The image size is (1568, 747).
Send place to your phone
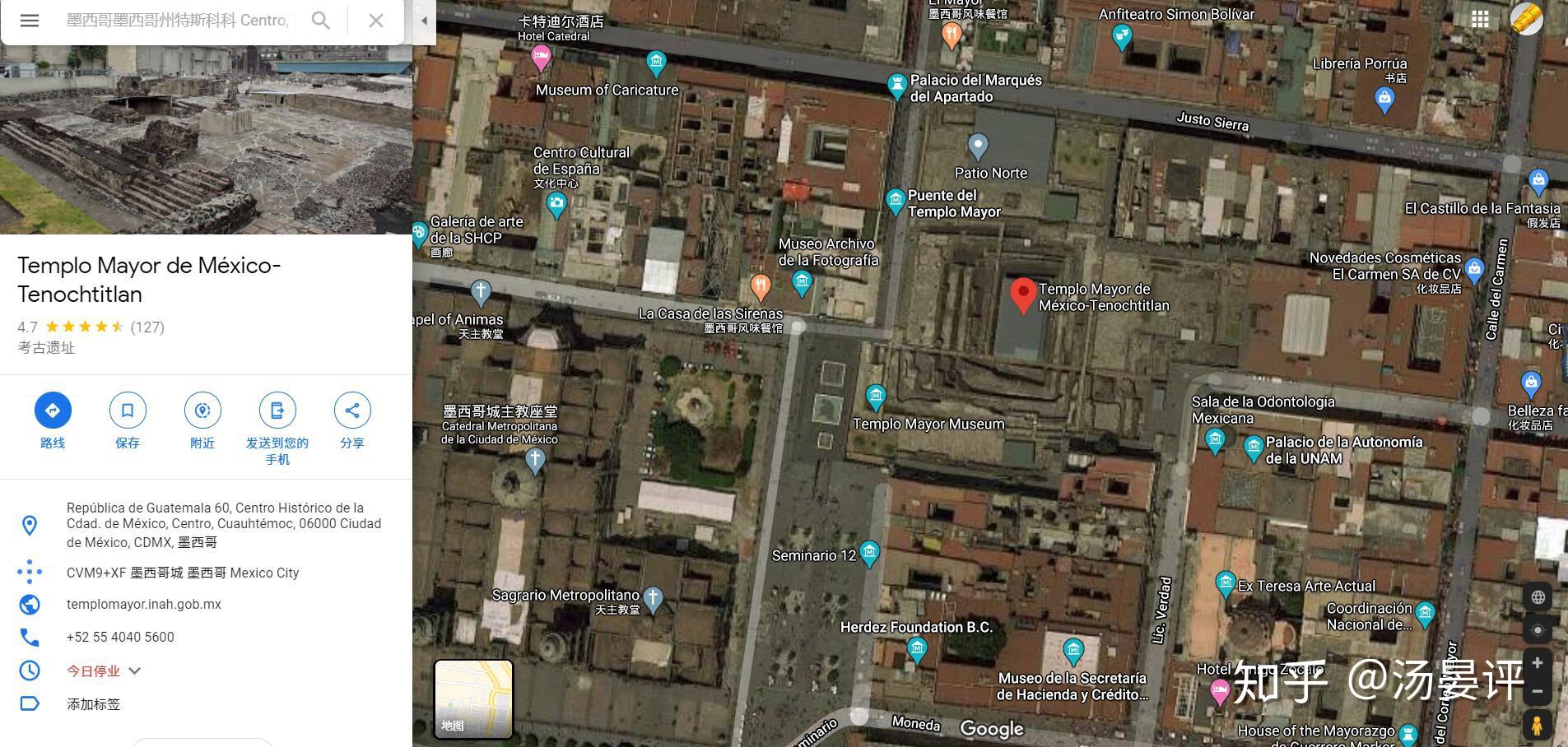pos(277,411)
